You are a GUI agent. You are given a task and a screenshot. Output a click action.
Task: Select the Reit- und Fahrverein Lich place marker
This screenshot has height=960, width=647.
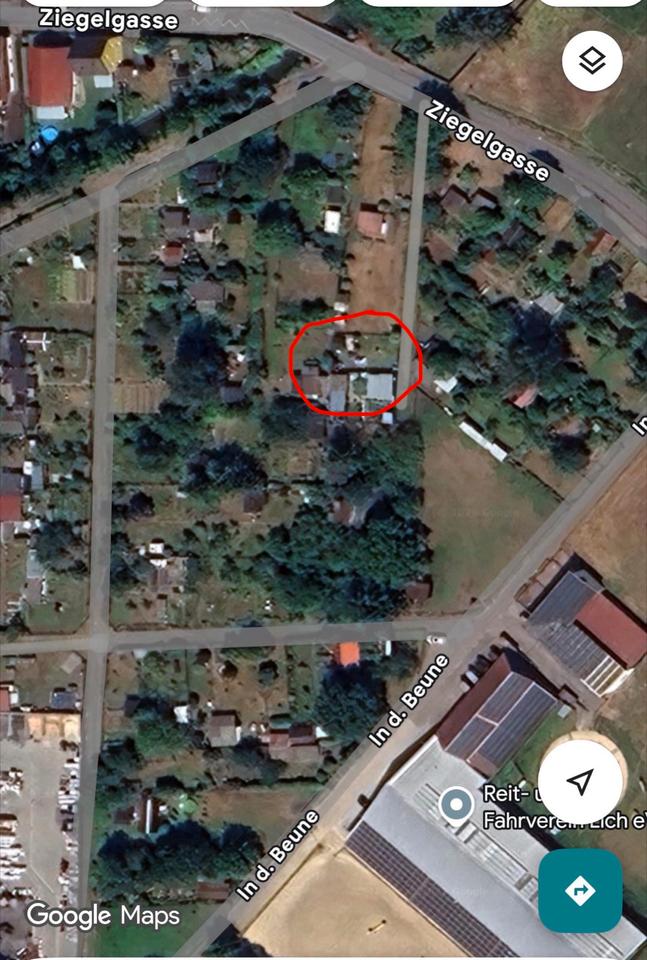(457, 804)
